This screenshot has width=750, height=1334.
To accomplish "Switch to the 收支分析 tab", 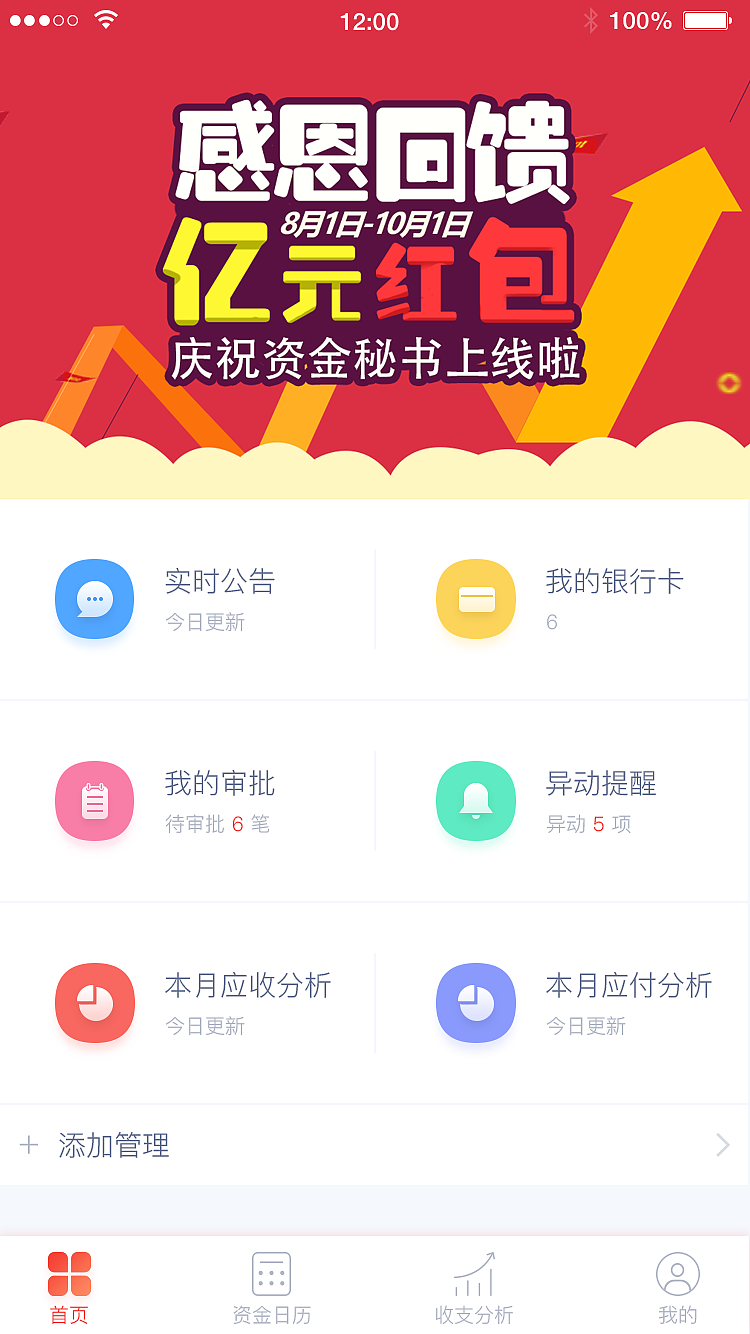I will coord(472,1288).
